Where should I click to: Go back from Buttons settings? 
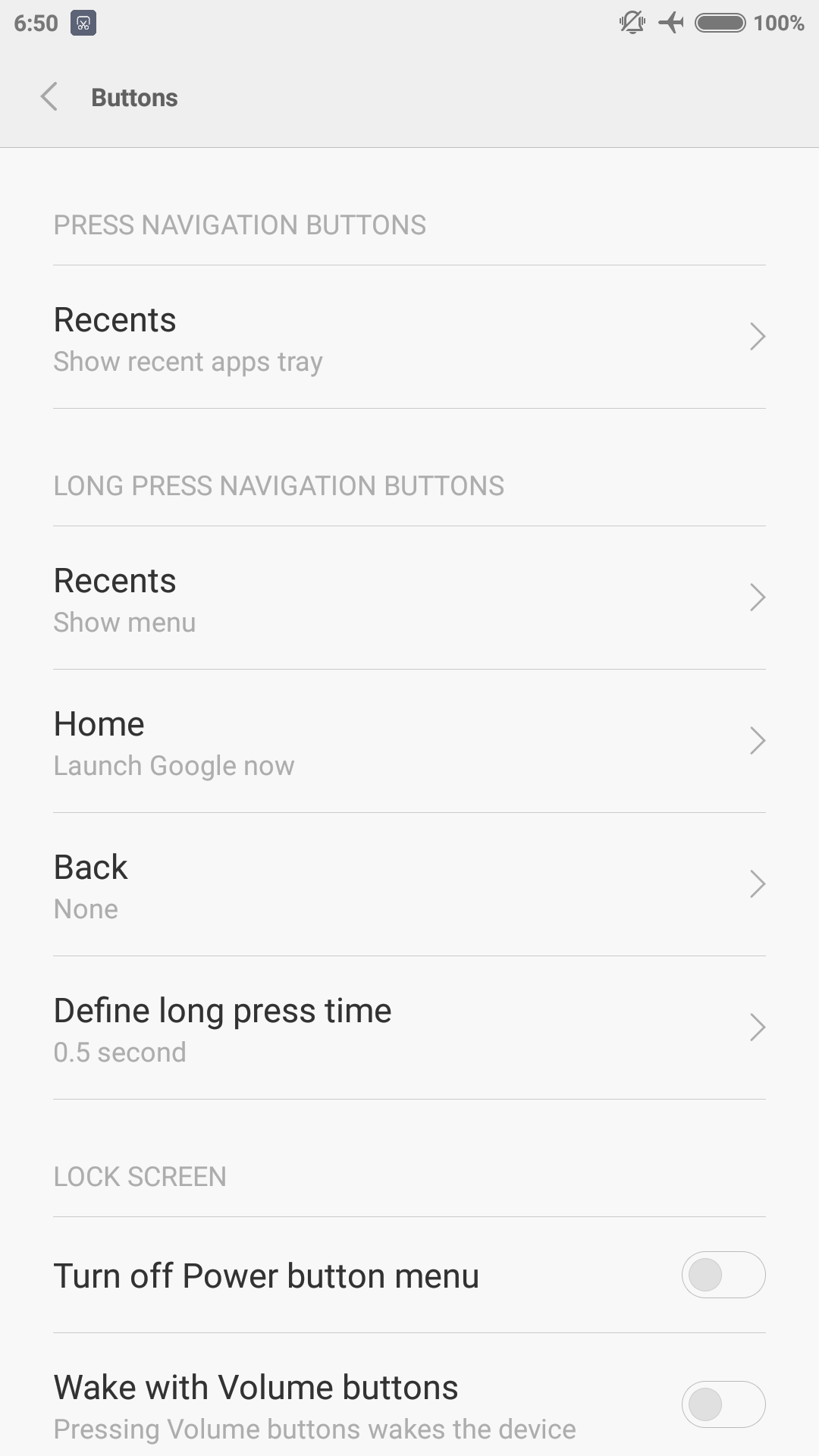(x=49, y=97)
